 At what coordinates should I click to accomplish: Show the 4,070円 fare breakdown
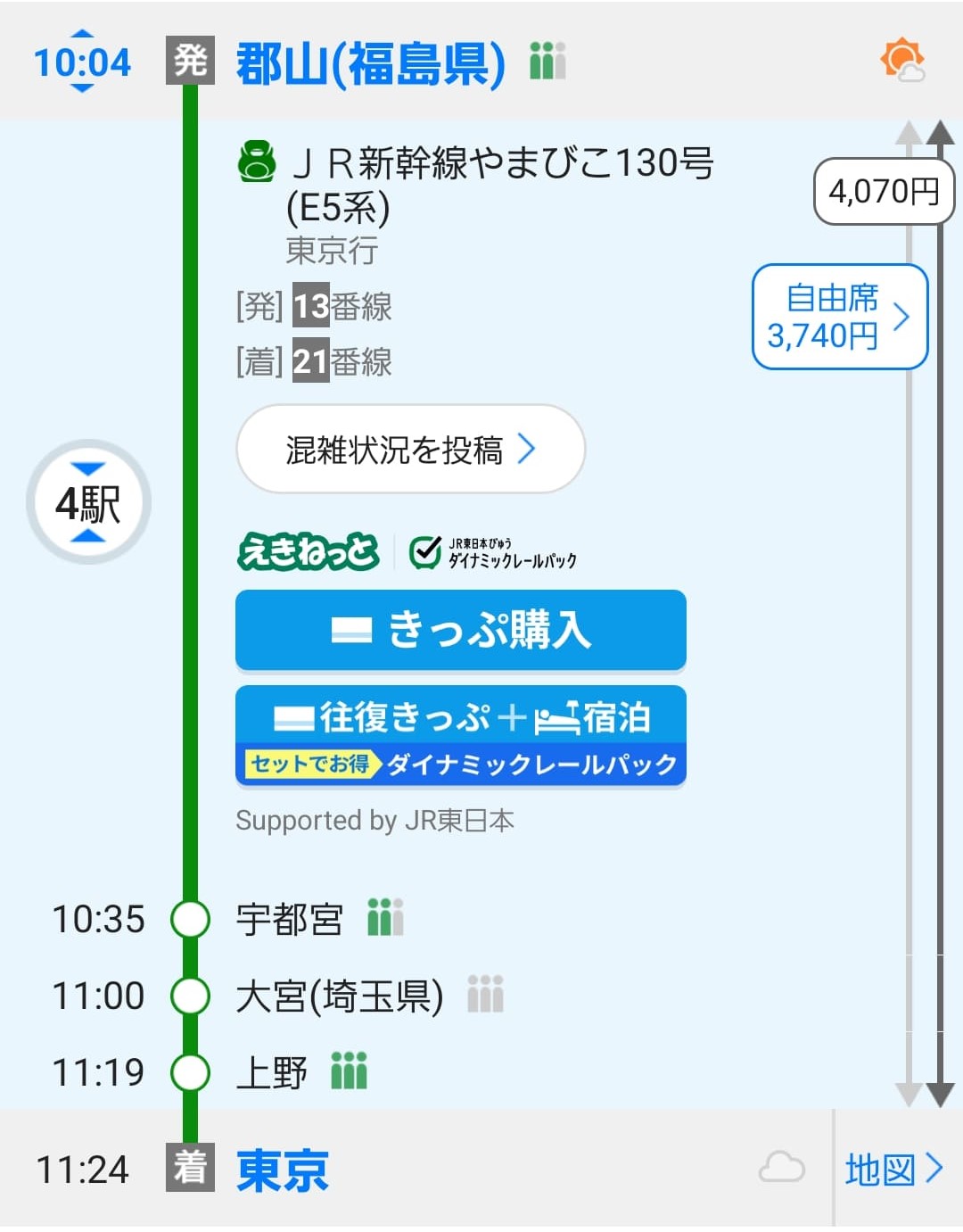883,191
